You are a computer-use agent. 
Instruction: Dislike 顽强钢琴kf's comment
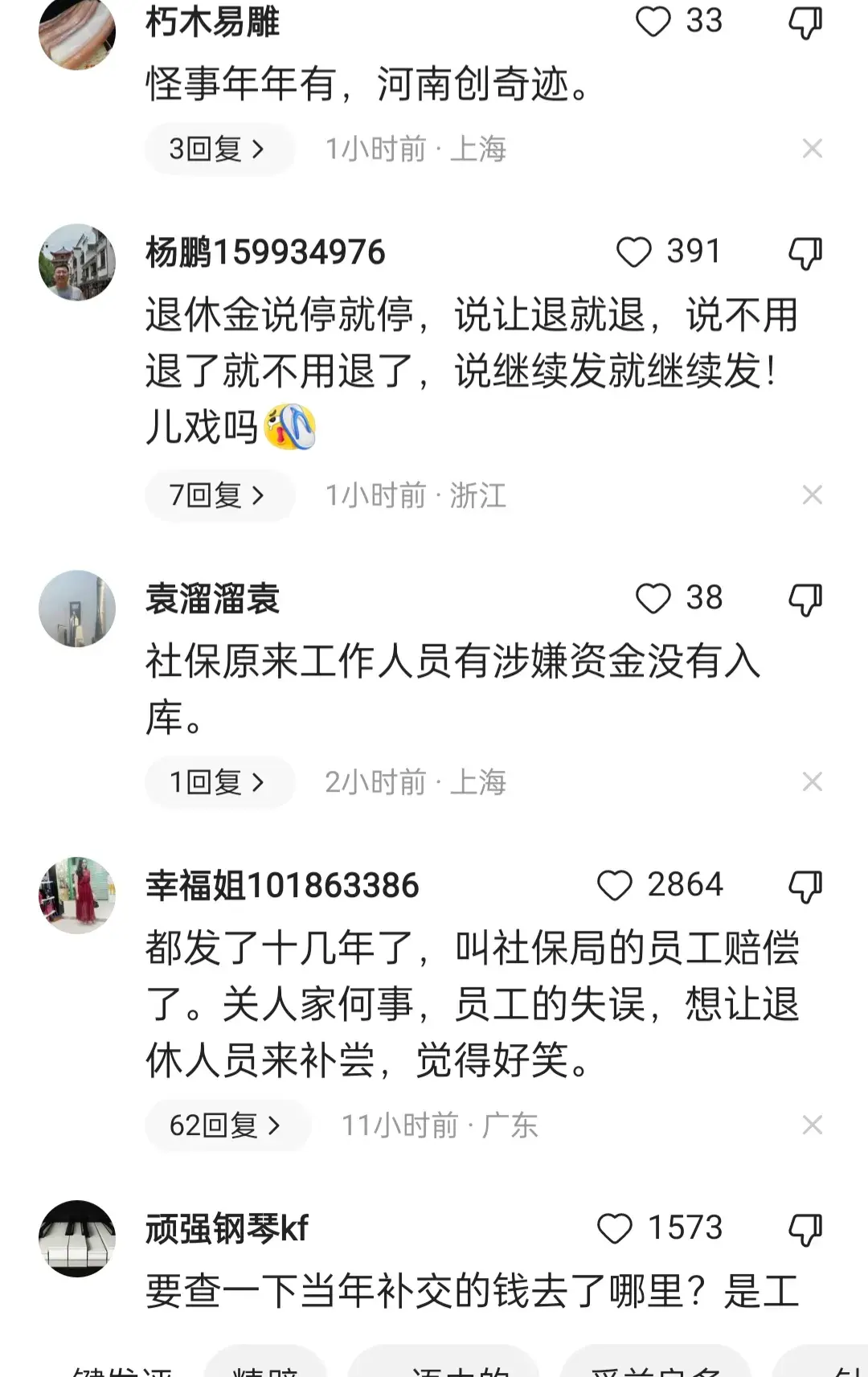(x=805, y=1230)
